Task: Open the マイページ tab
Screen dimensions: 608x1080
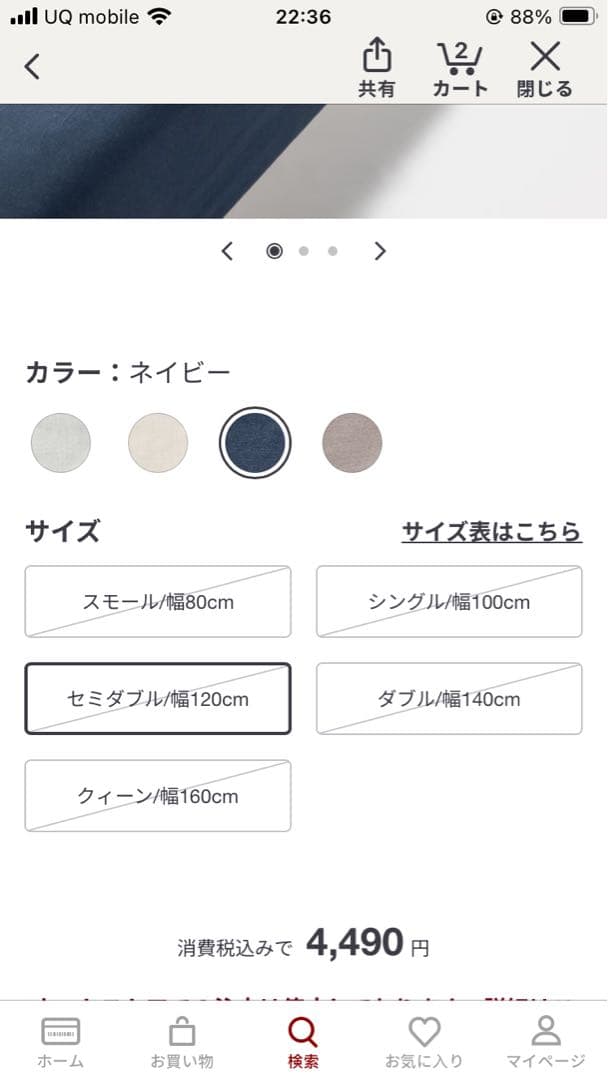Action: click(x=546, y=1042)
